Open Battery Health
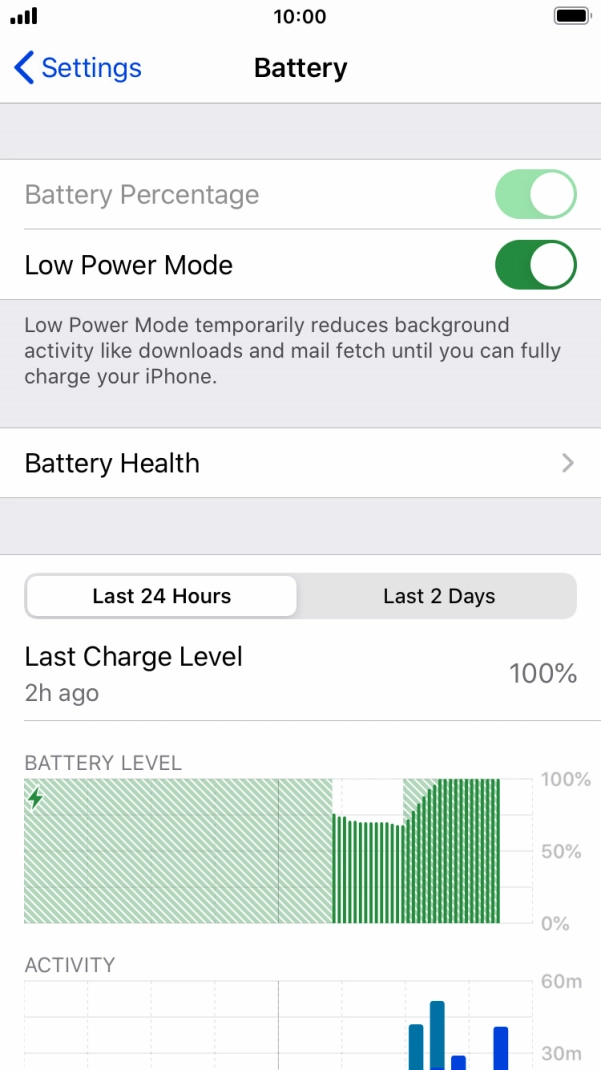This screenshot has width=601, height=1070. (x=300, y=463)
